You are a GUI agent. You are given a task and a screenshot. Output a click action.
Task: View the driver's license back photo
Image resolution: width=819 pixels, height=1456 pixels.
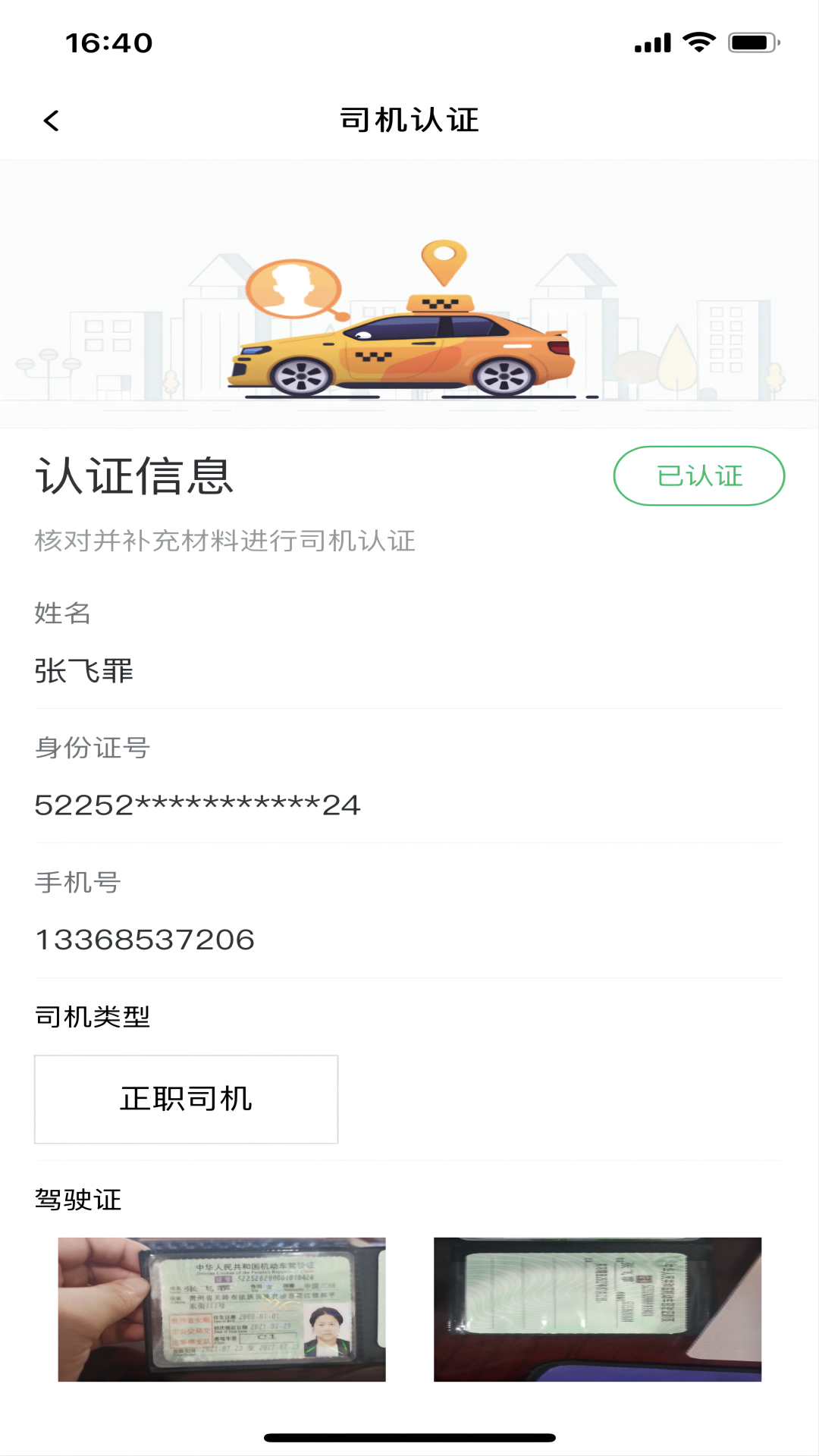click(597, 1309)
